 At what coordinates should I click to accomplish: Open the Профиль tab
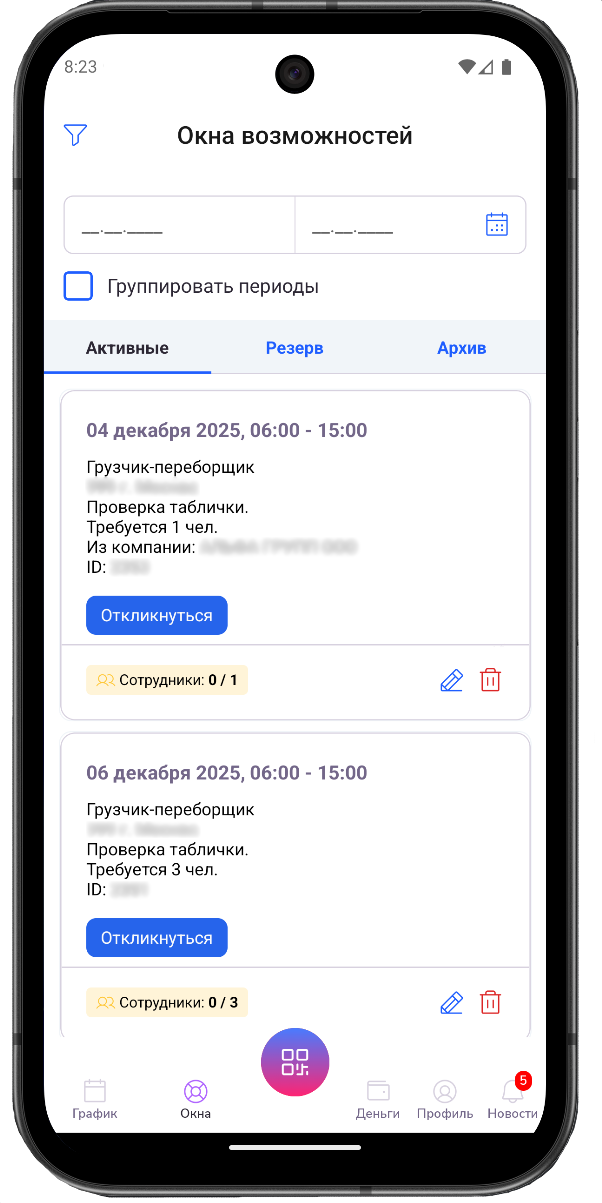point(445,1098)
